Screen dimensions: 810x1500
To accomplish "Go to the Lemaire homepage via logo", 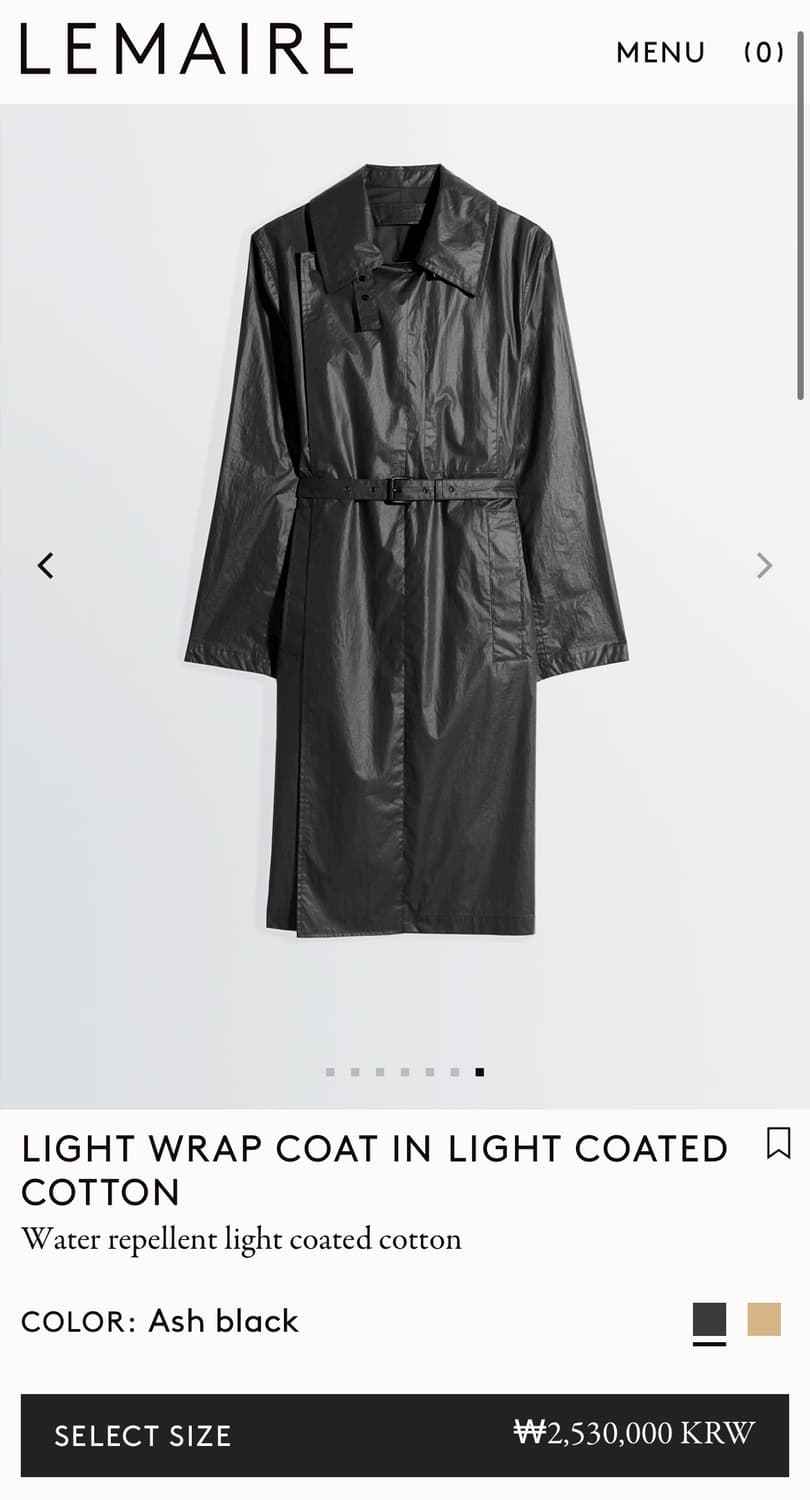I will point(187,49).
